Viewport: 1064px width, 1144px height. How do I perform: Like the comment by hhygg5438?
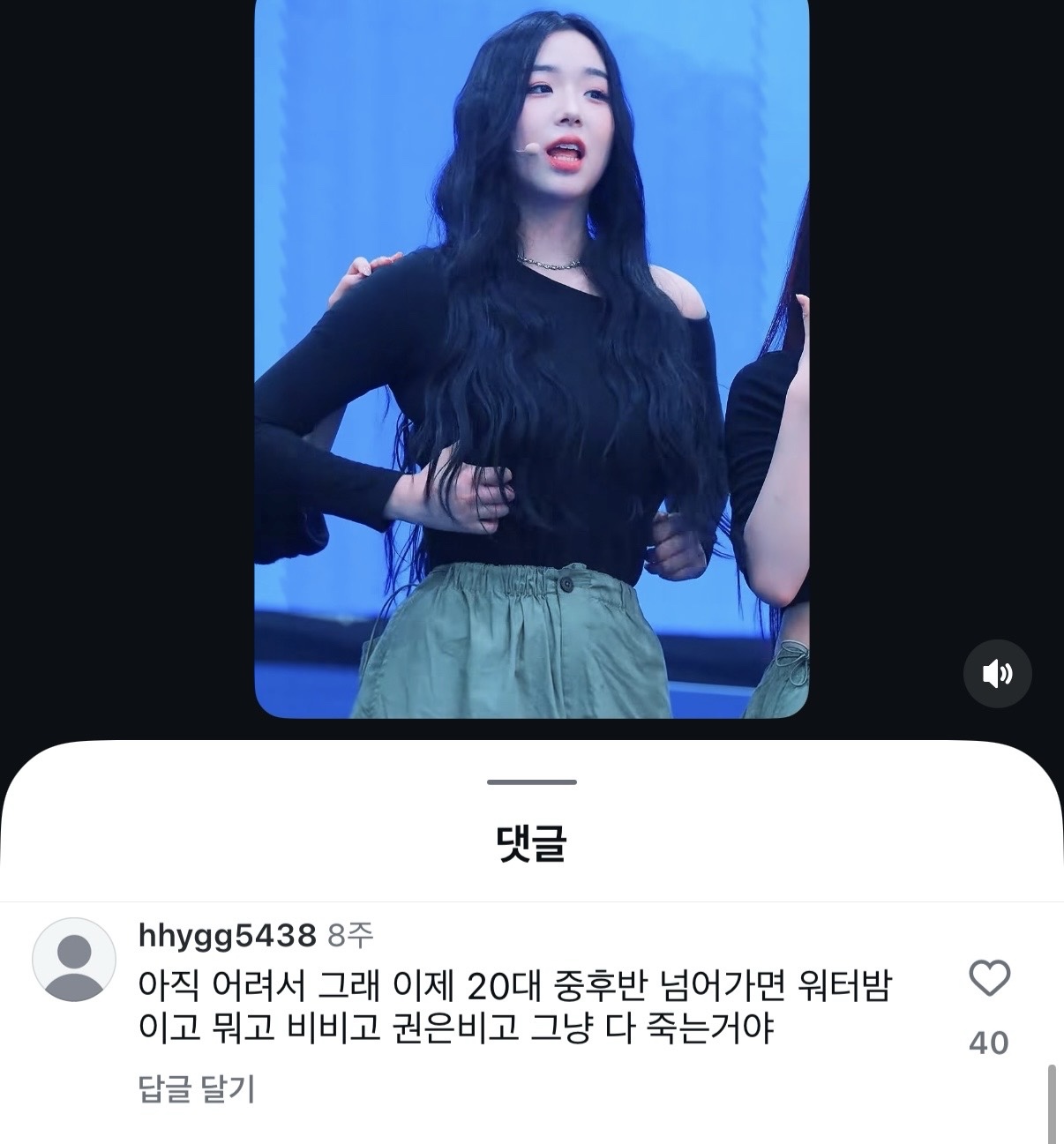[x=989, y=979]
